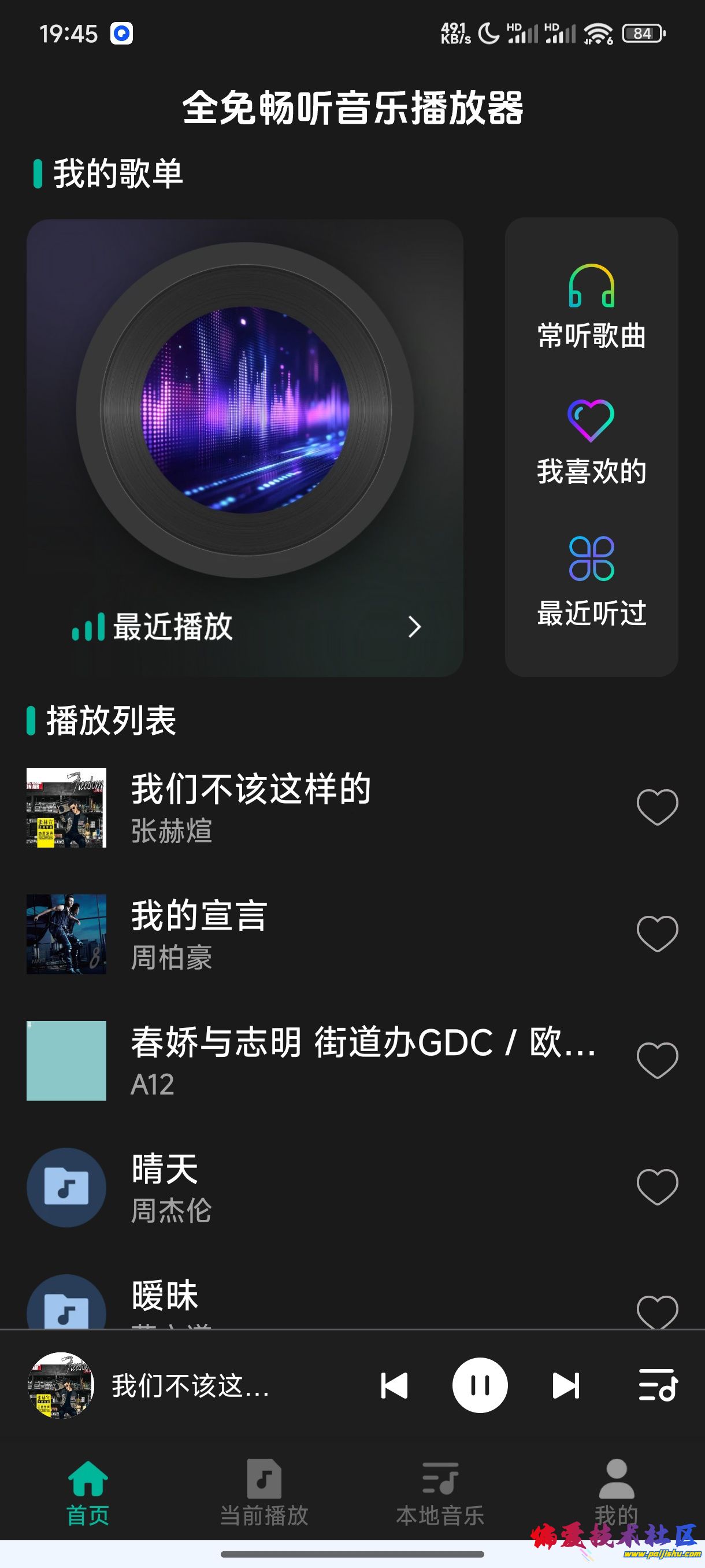Image resolution: width=705 pixels, height=1568 pixels.
Task: Open the play queue icon
Action: pyautogui.click(x=658, y=1386)
